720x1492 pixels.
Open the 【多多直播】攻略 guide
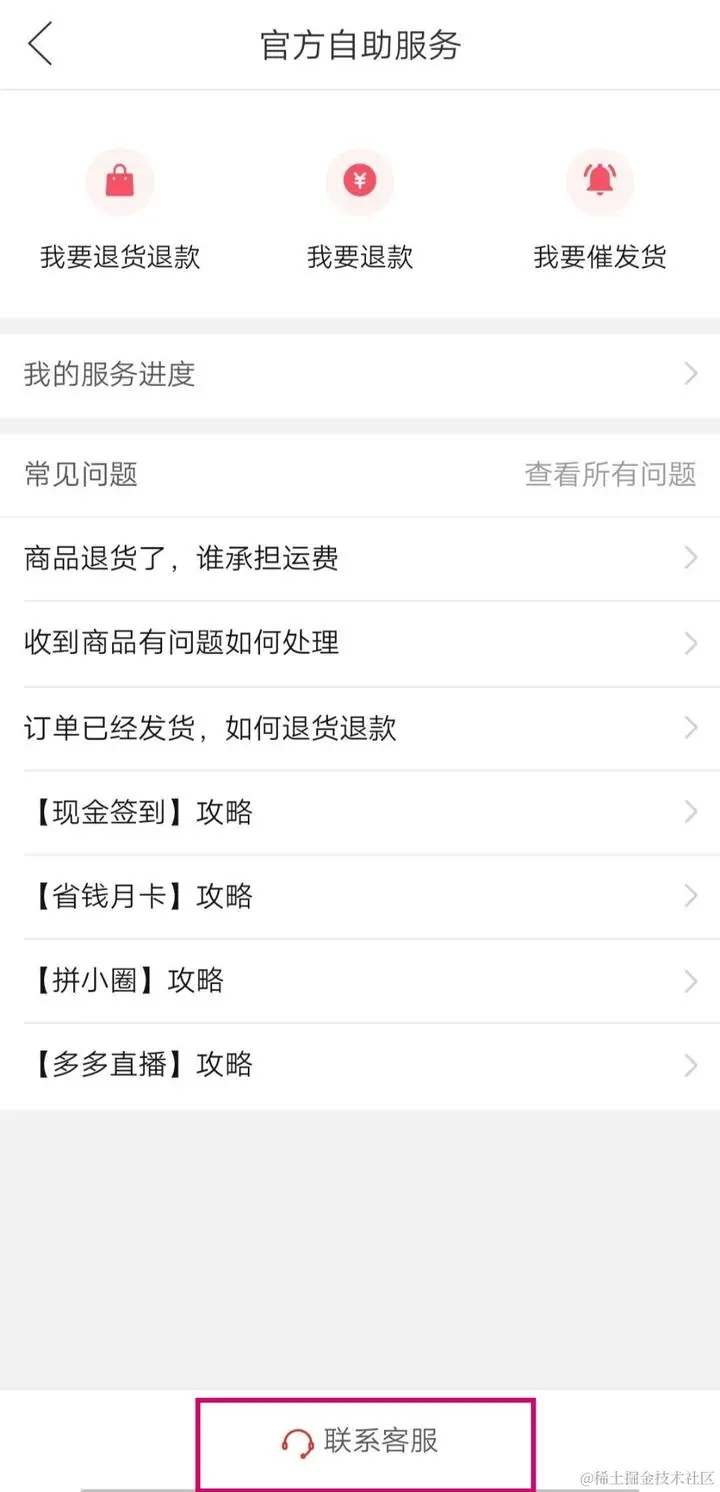[360, 1064]
